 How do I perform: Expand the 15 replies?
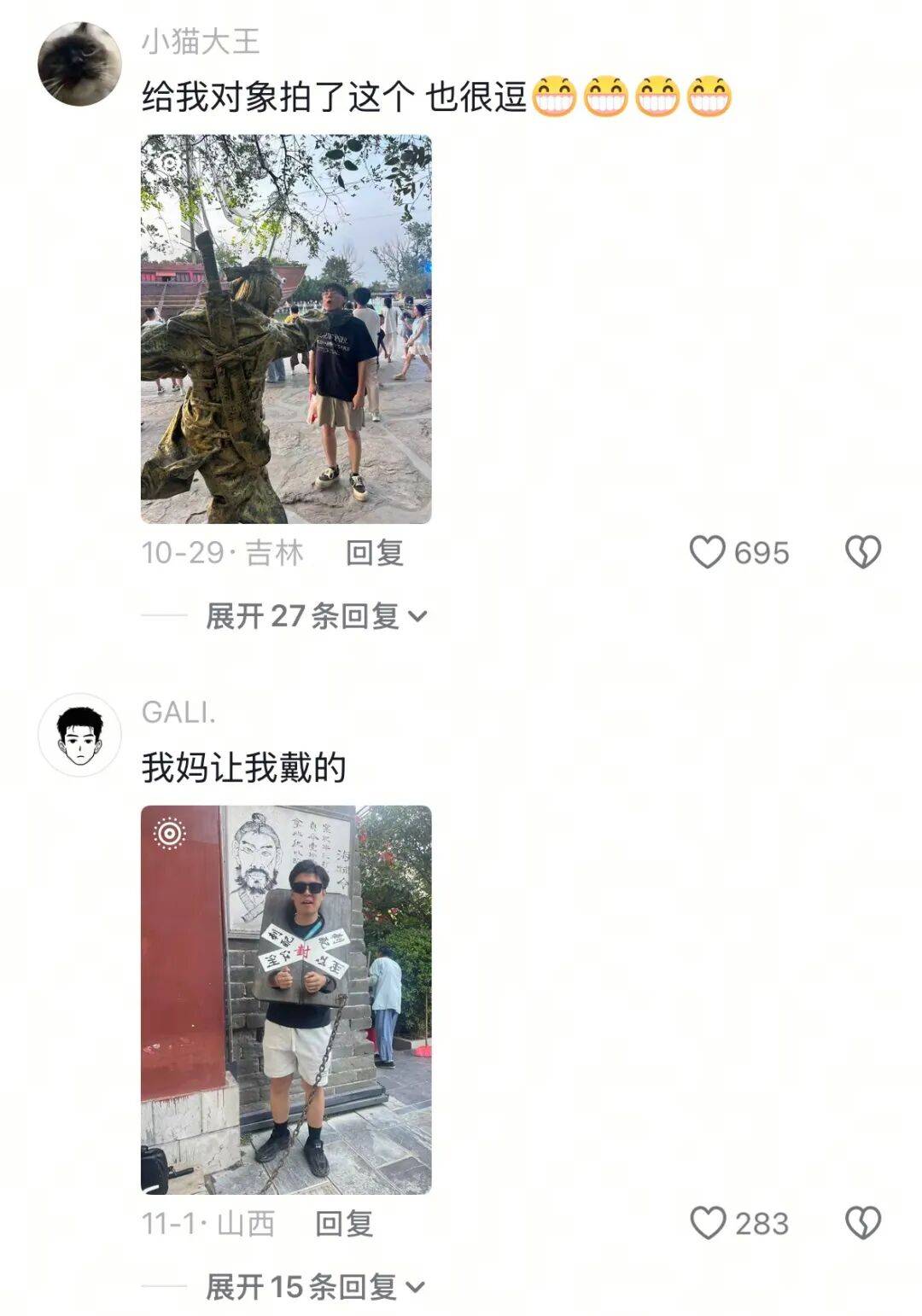pyautogui.click(x=314, y=1286)
